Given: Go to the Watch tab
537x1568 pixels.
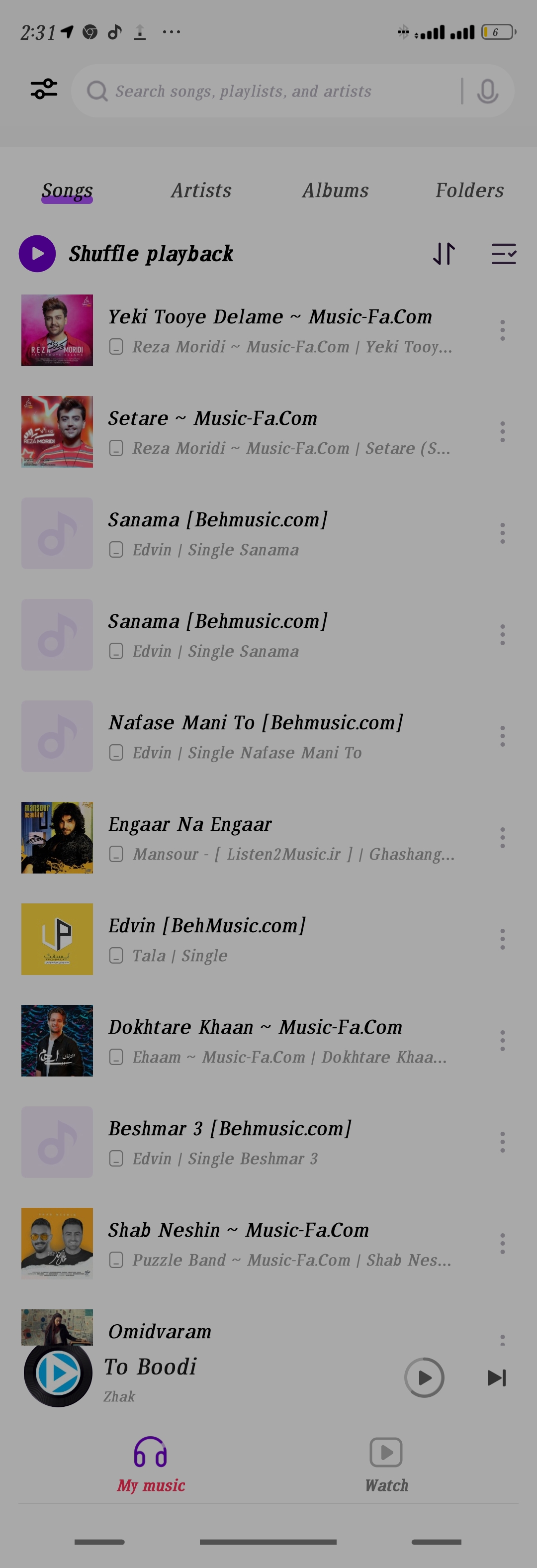Looking at the screenshot, I should (386, 1465).
